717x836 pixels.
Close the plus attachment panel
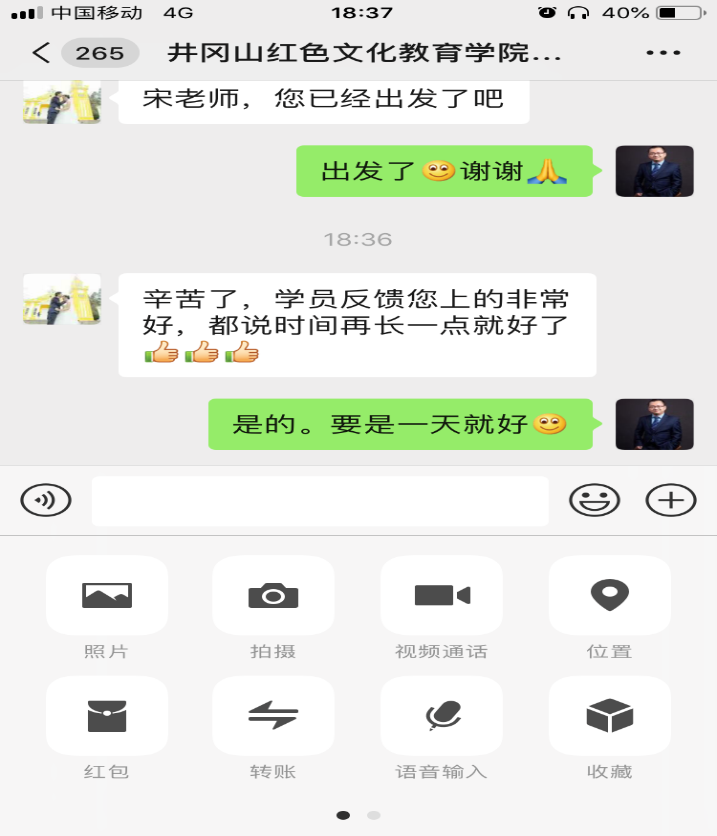tap(670, 499)
